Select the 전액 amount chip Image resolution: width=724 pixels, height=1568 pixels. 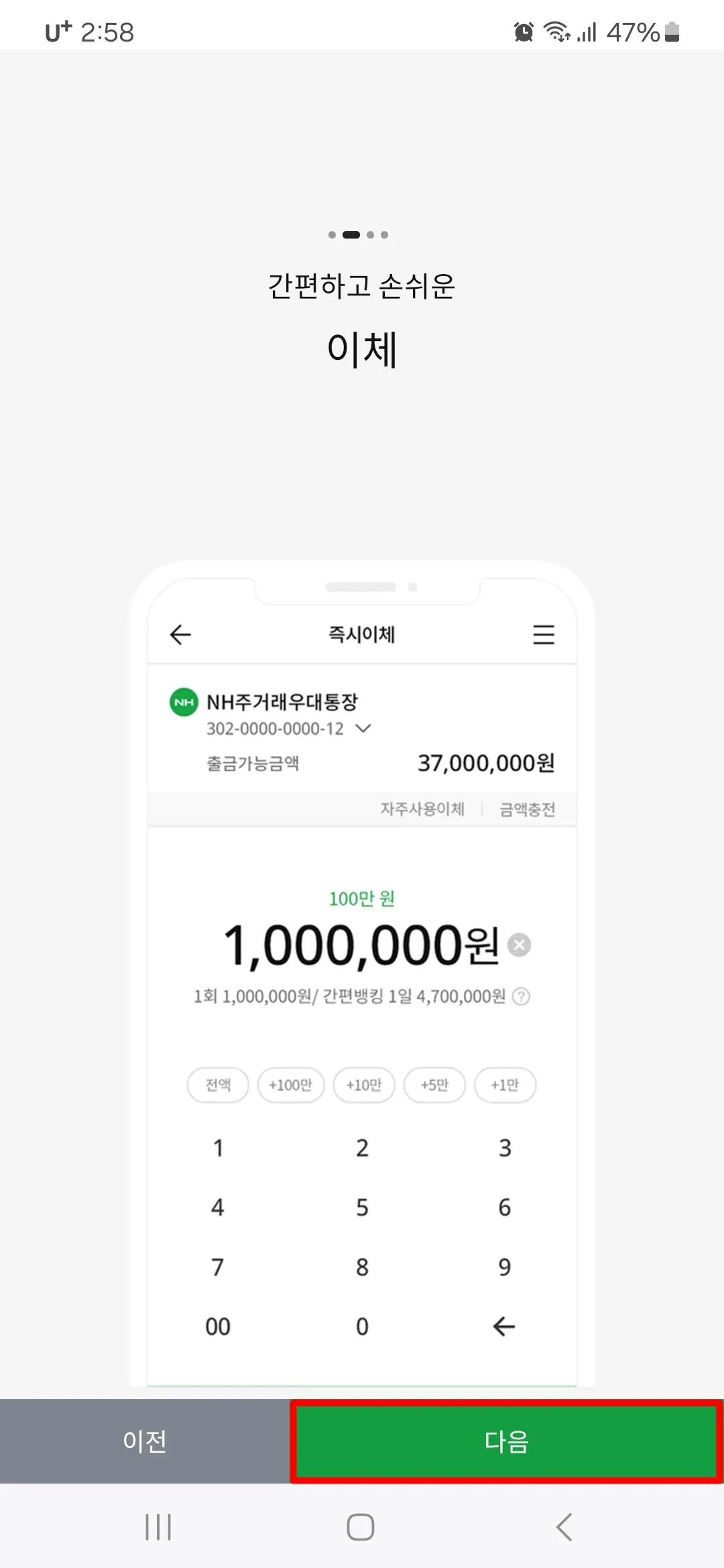pyautogui.click(x=217, y=1085)
